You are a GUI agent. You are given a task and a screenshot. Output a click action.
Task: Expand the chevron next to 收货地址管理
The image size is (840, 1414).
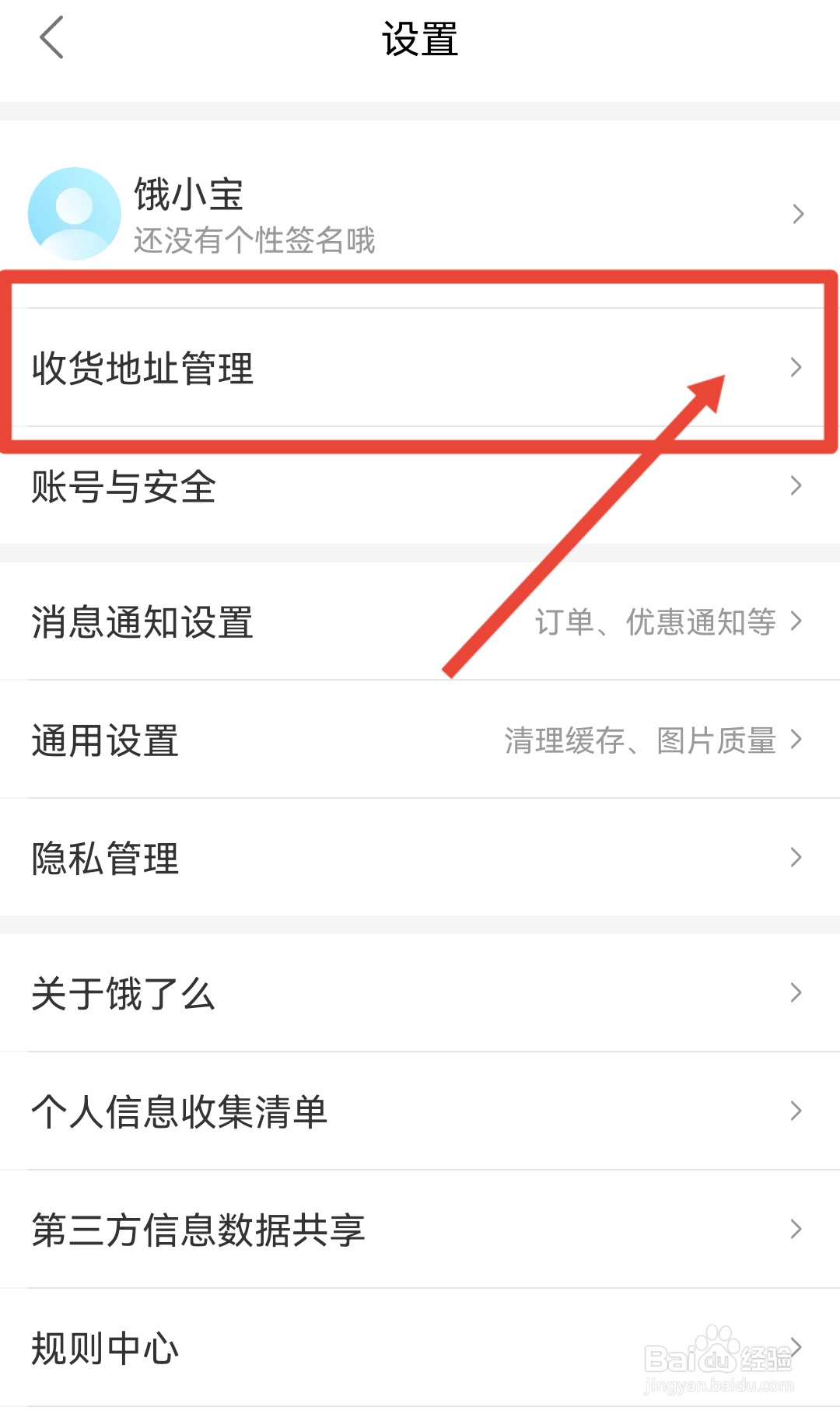pos(796,366)
